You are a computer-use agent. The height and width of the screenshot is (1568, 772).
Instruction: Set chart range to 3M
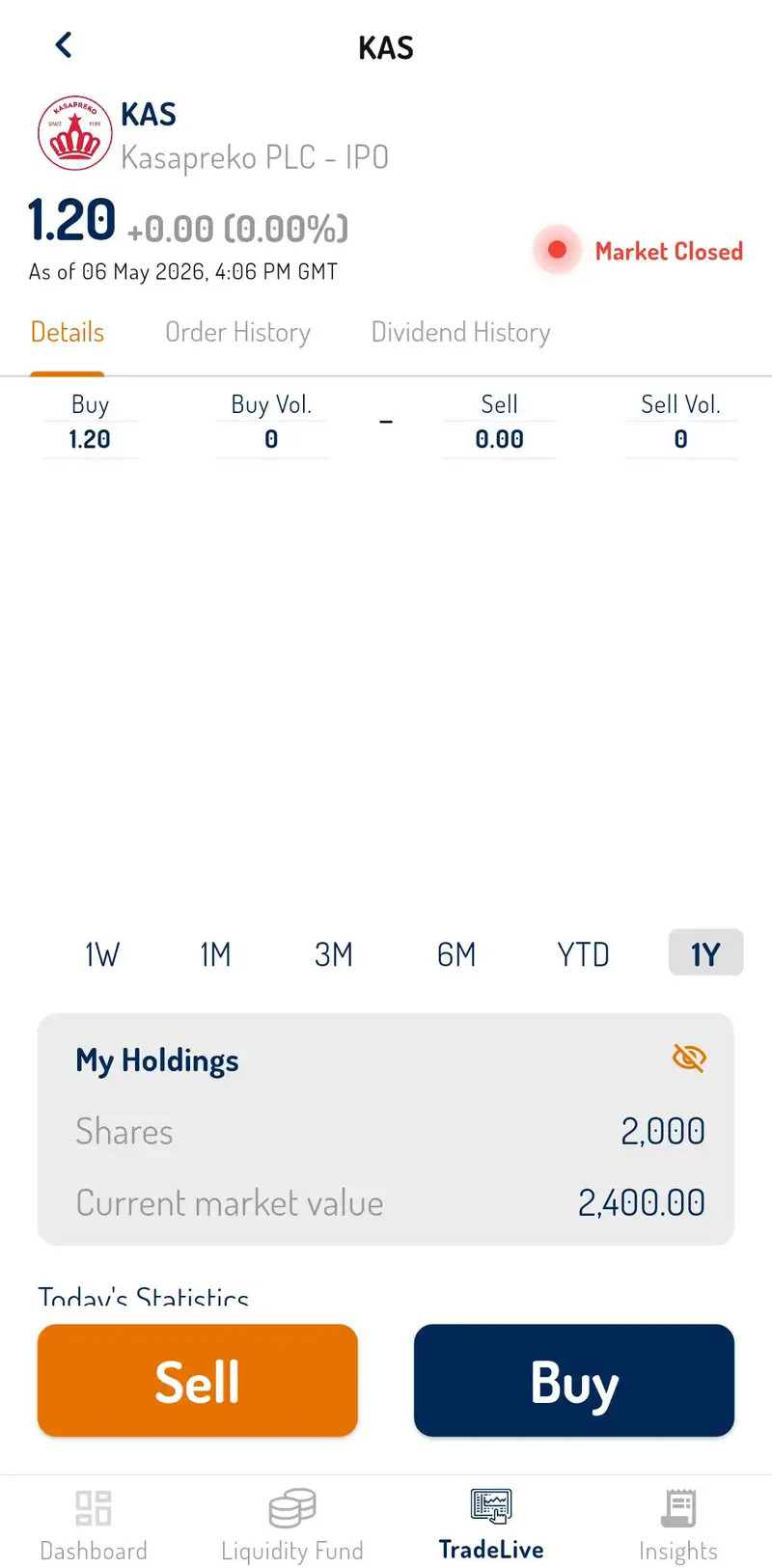(334, 954)
